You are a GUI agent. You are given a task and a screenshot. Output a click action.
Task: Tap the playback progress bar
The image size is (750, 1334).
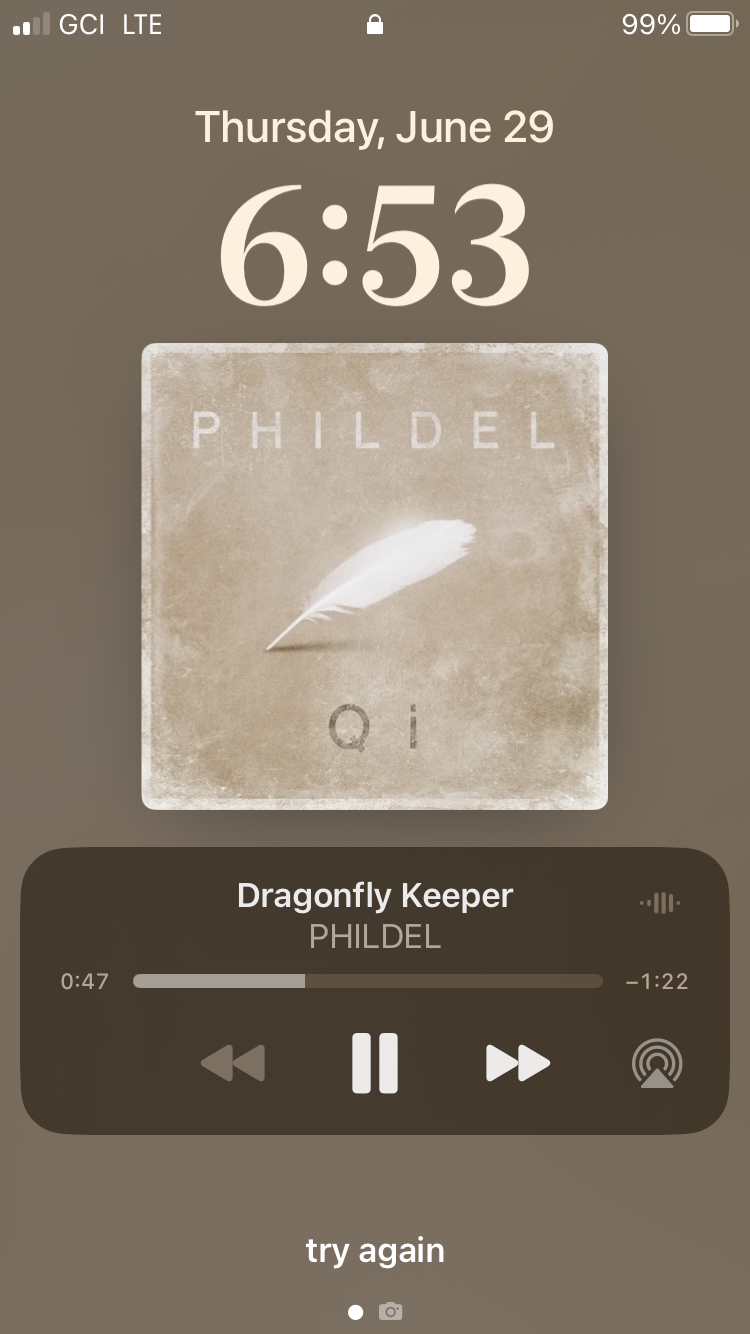[368, 981]
